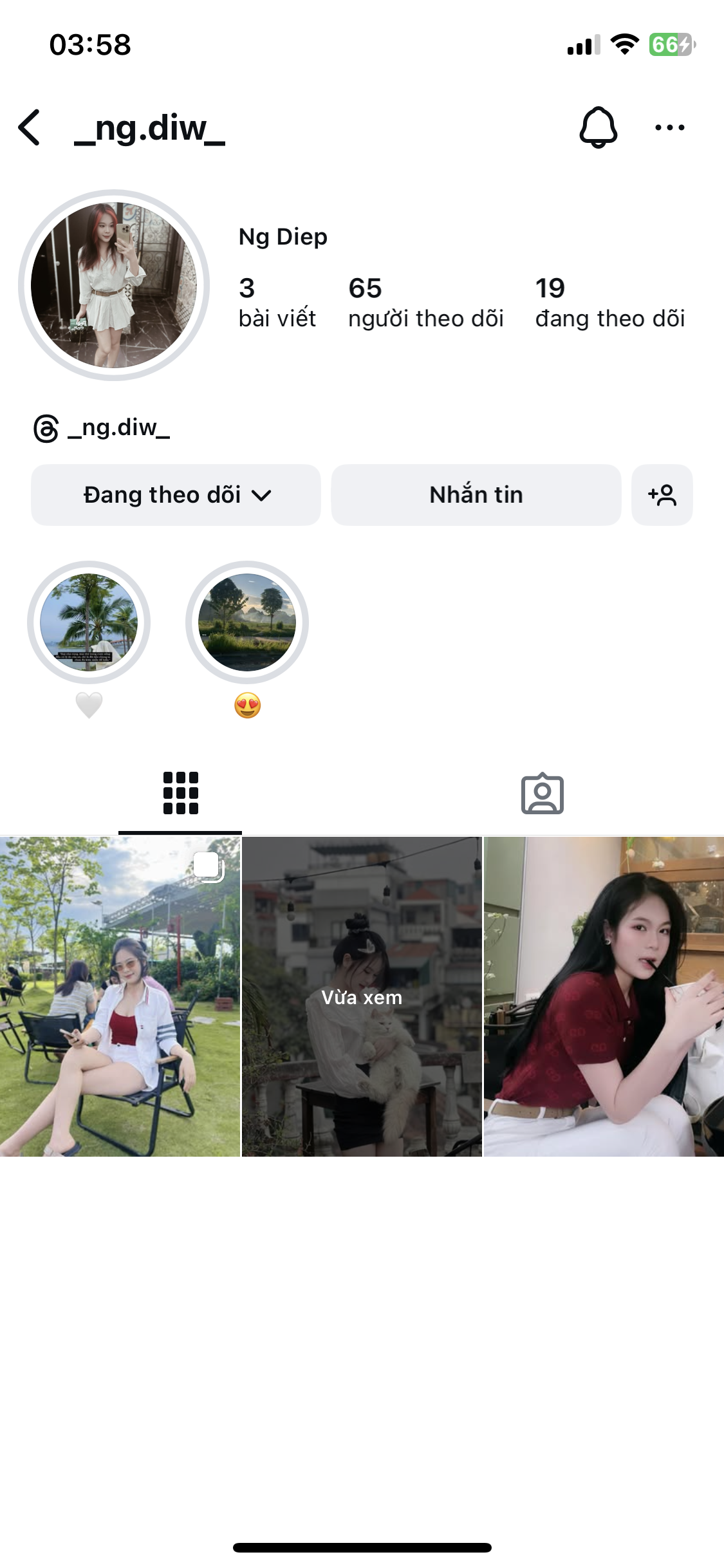Viewport: 724px width, 1568px height.
Task: Open the multi-photo post on the lawn
Action: coord(120,996)
